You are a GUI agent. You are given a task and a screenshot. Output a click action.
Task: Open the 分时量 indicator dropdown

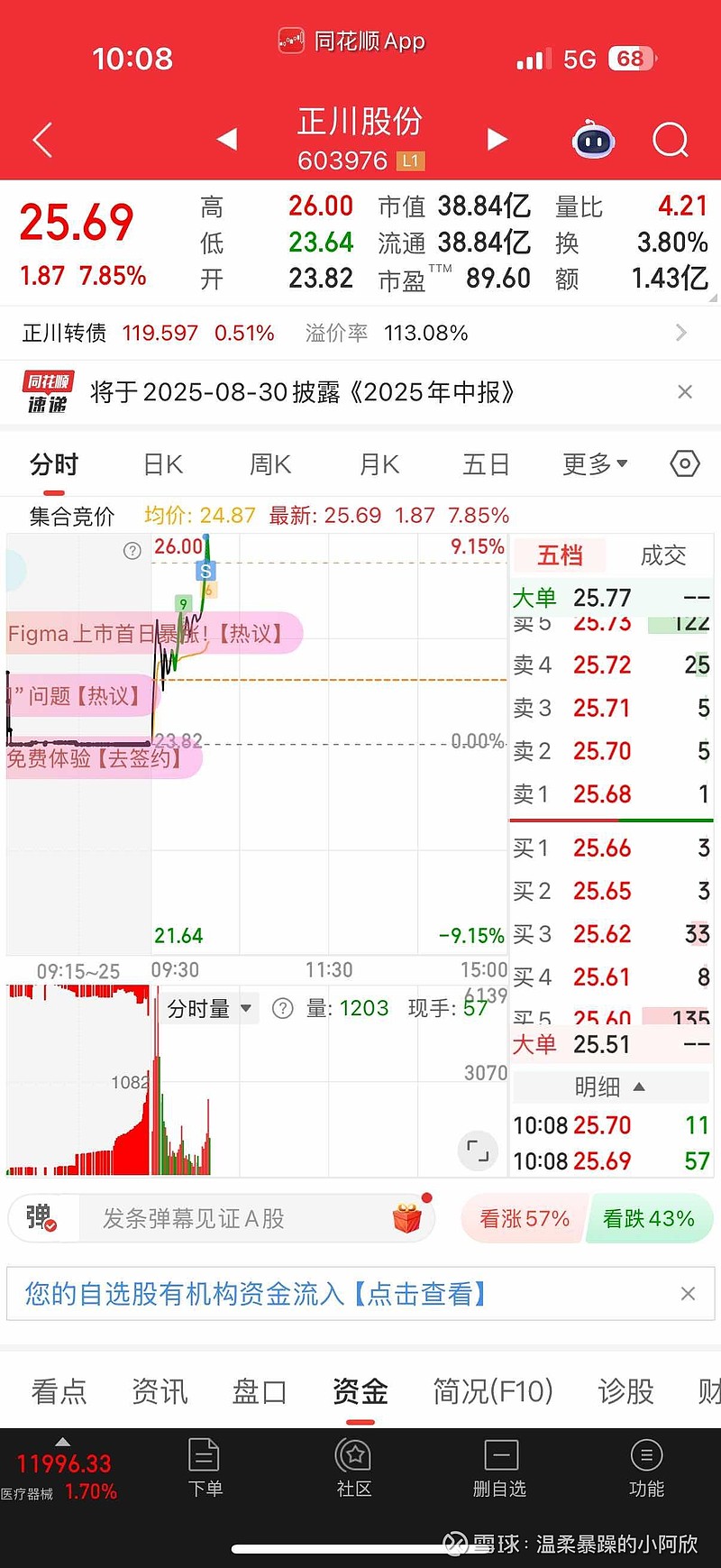pos(210,1008)
